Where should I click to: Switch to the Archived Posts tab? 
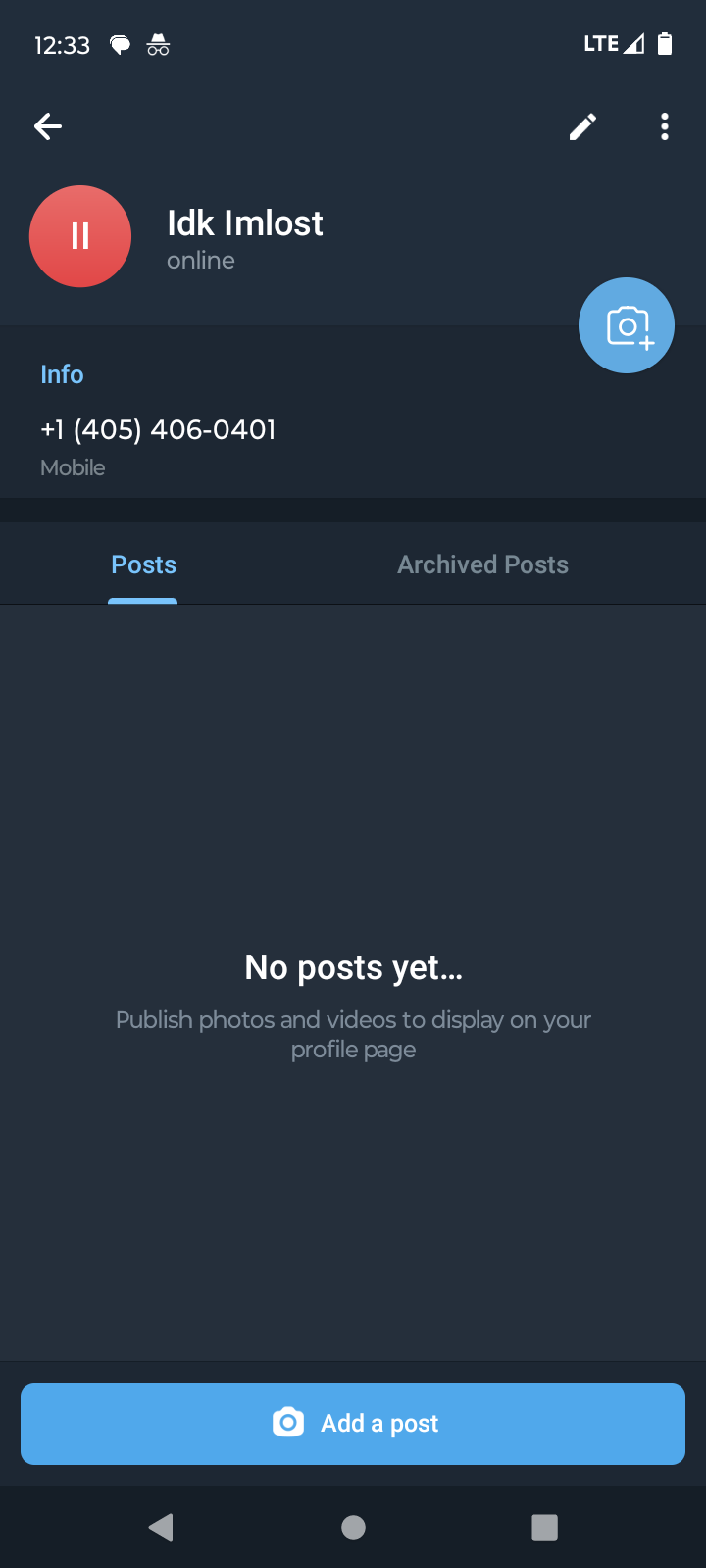(x=482, y=564)
